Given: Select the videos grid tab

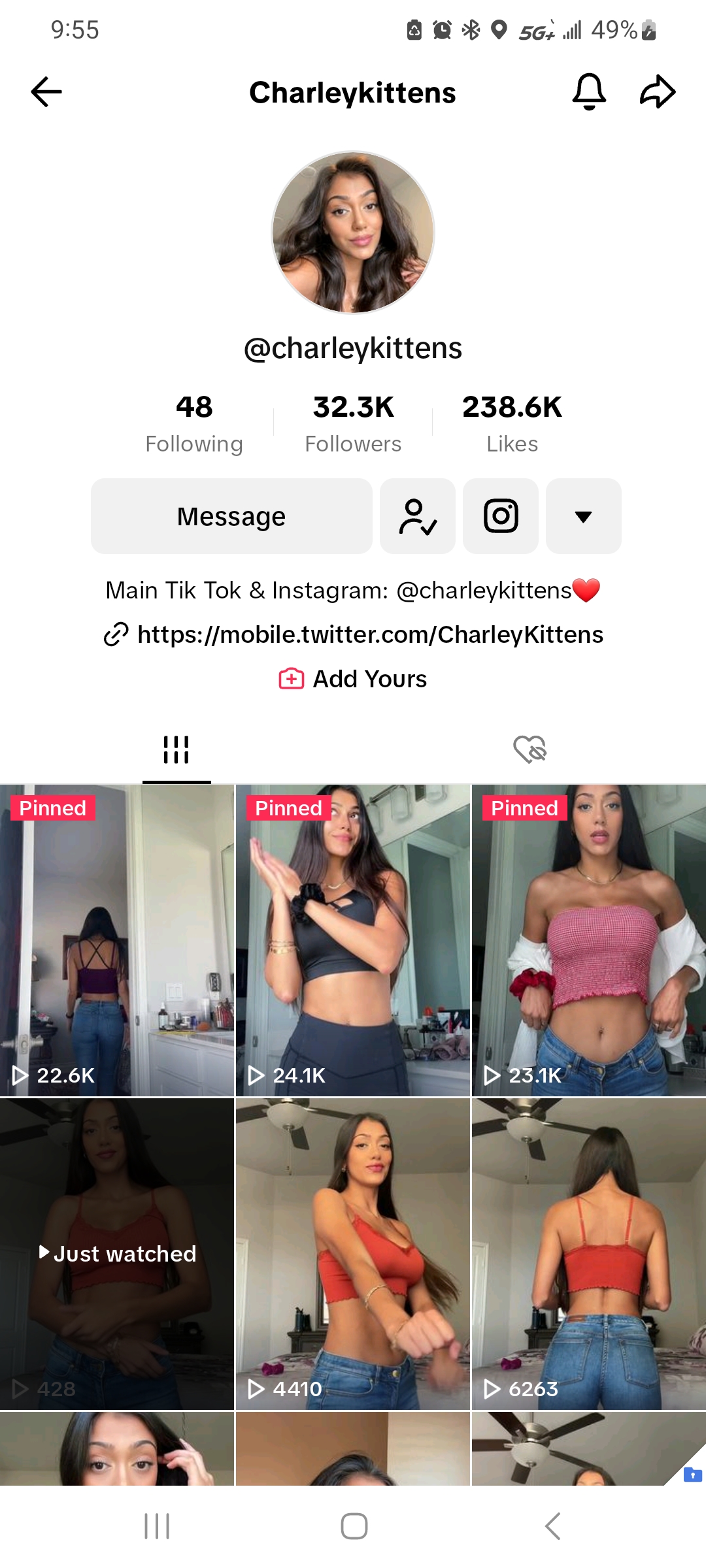Looking at the screenshot, I should [x=176, y=749].
